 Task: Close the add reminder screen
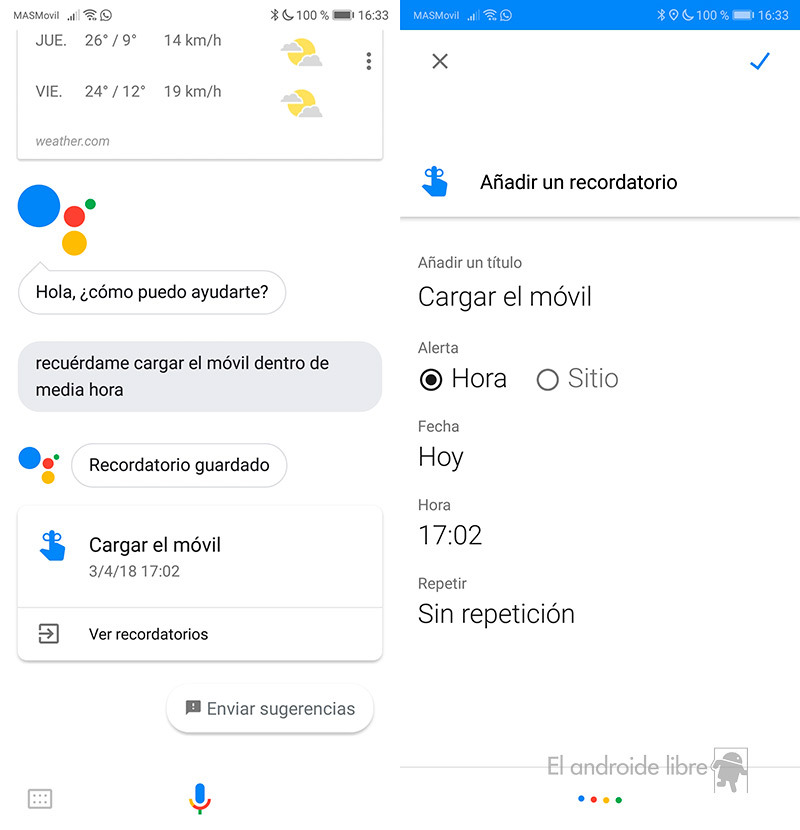point(440,61)
